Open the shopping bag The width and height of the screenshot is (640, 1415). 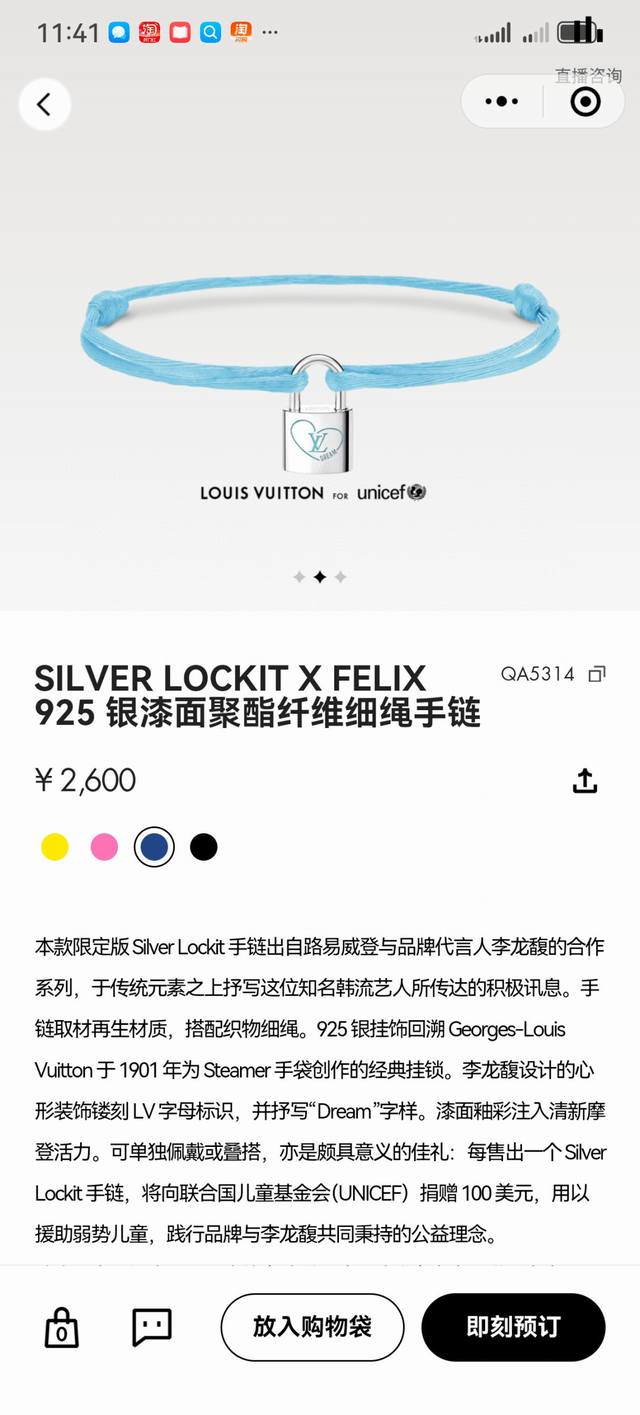[x=62, y=1327]
